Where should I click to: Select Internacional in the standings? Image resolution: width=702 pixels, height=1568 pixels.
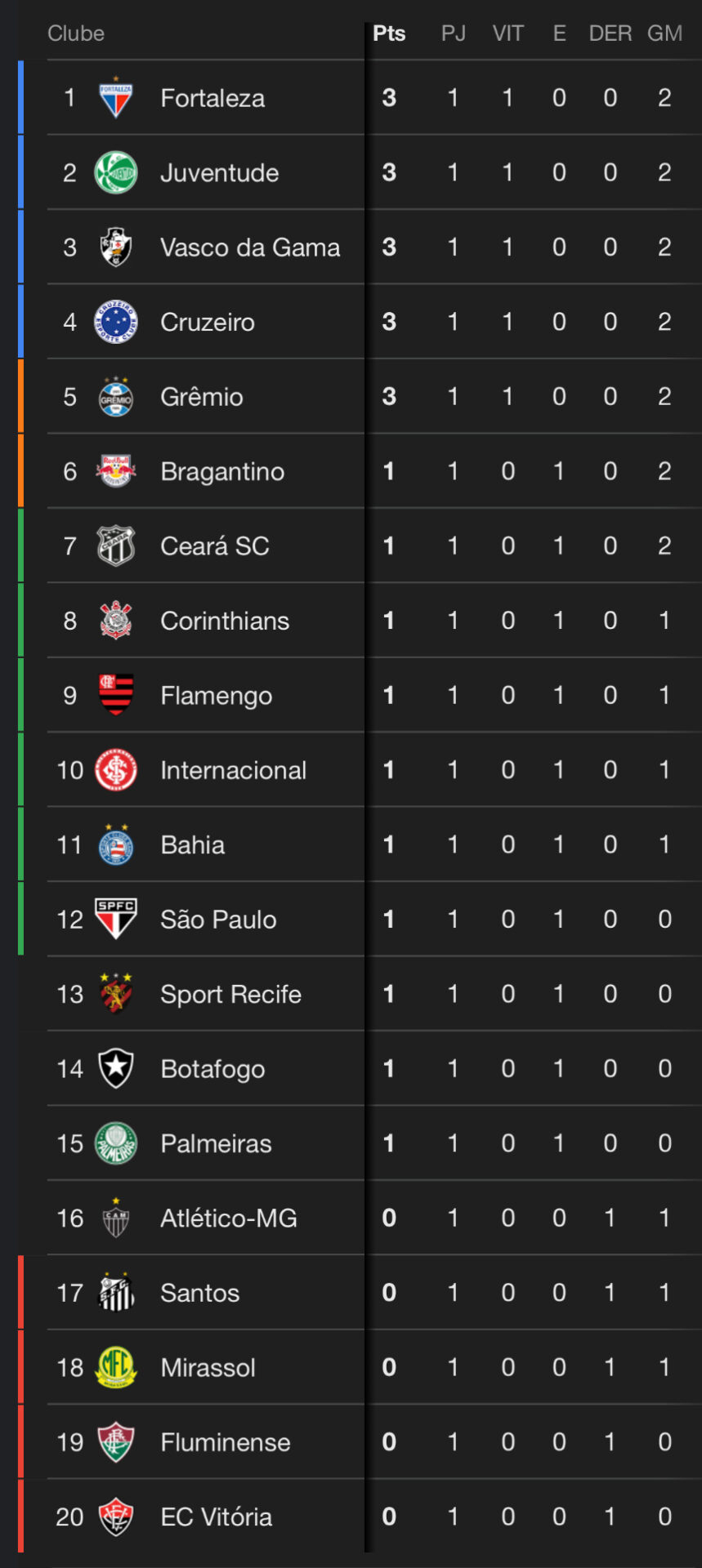pyautogui.click(x=233, y=770)
